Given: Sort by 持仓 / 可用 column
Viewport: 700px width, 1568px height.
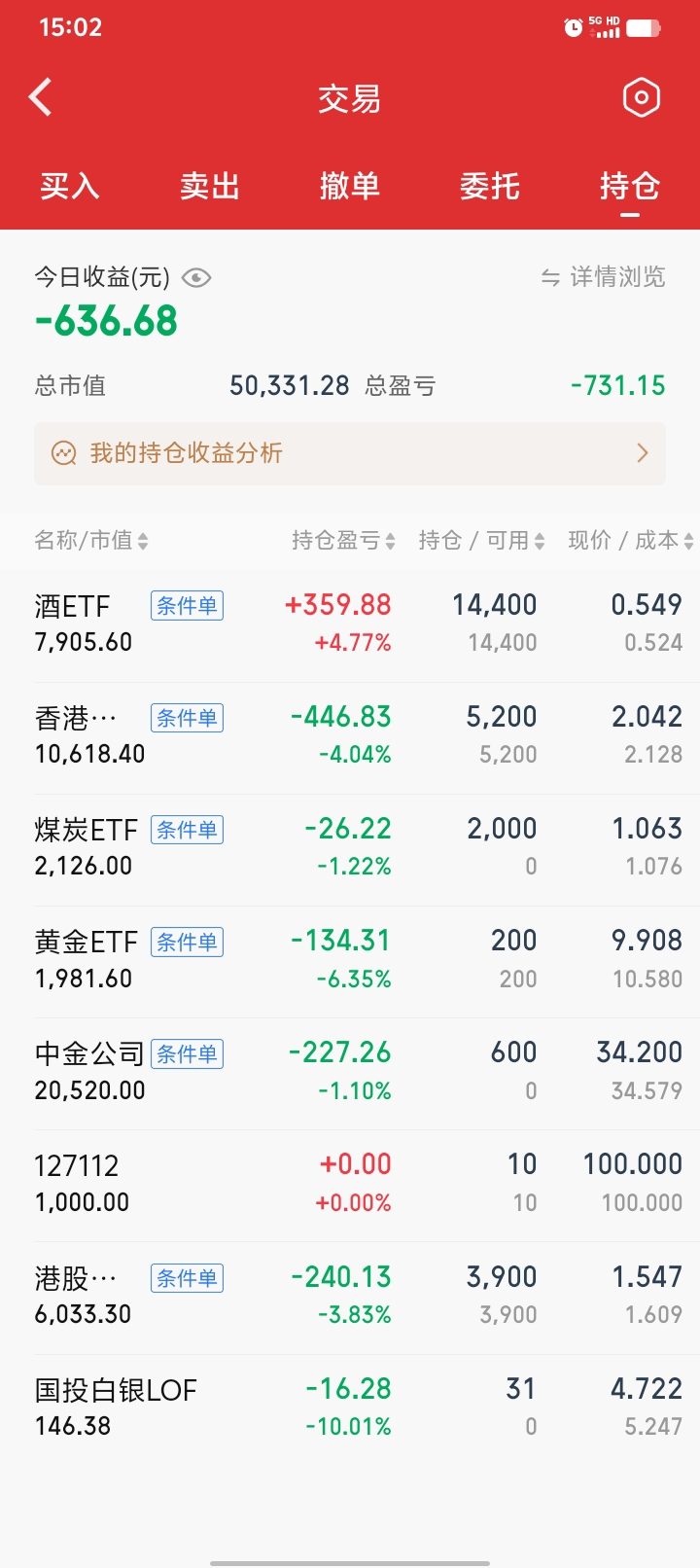Looking at the screenshot, I should (x=481, y=541).
